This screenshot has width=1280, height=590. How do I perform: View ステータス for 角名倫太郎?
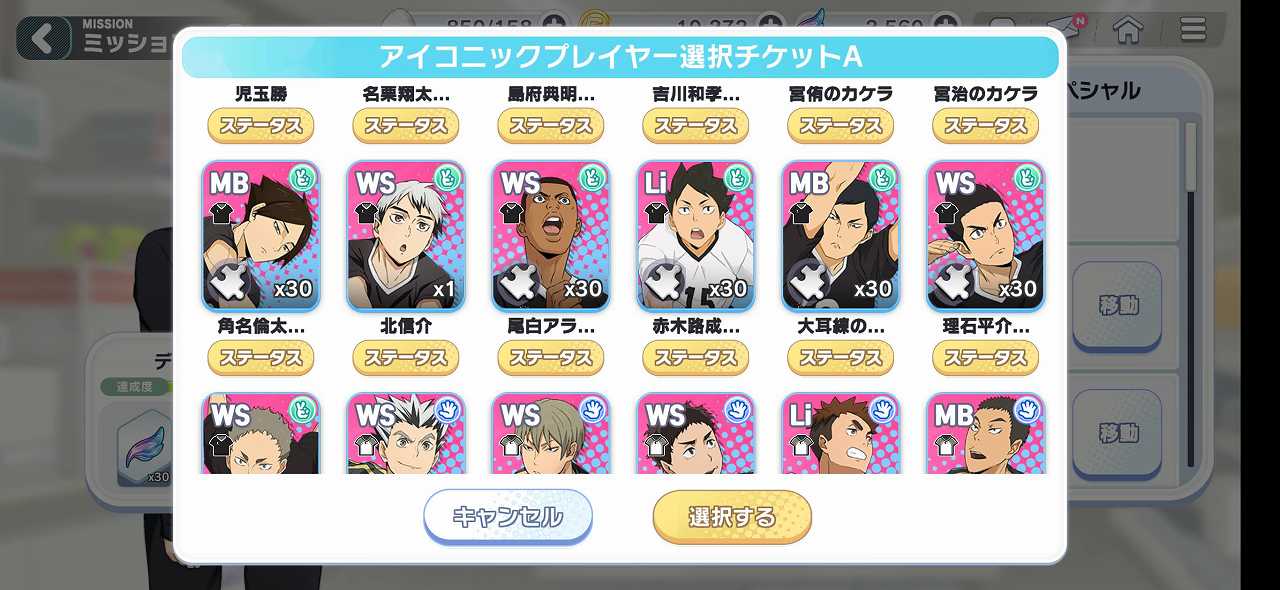[261, 357]
